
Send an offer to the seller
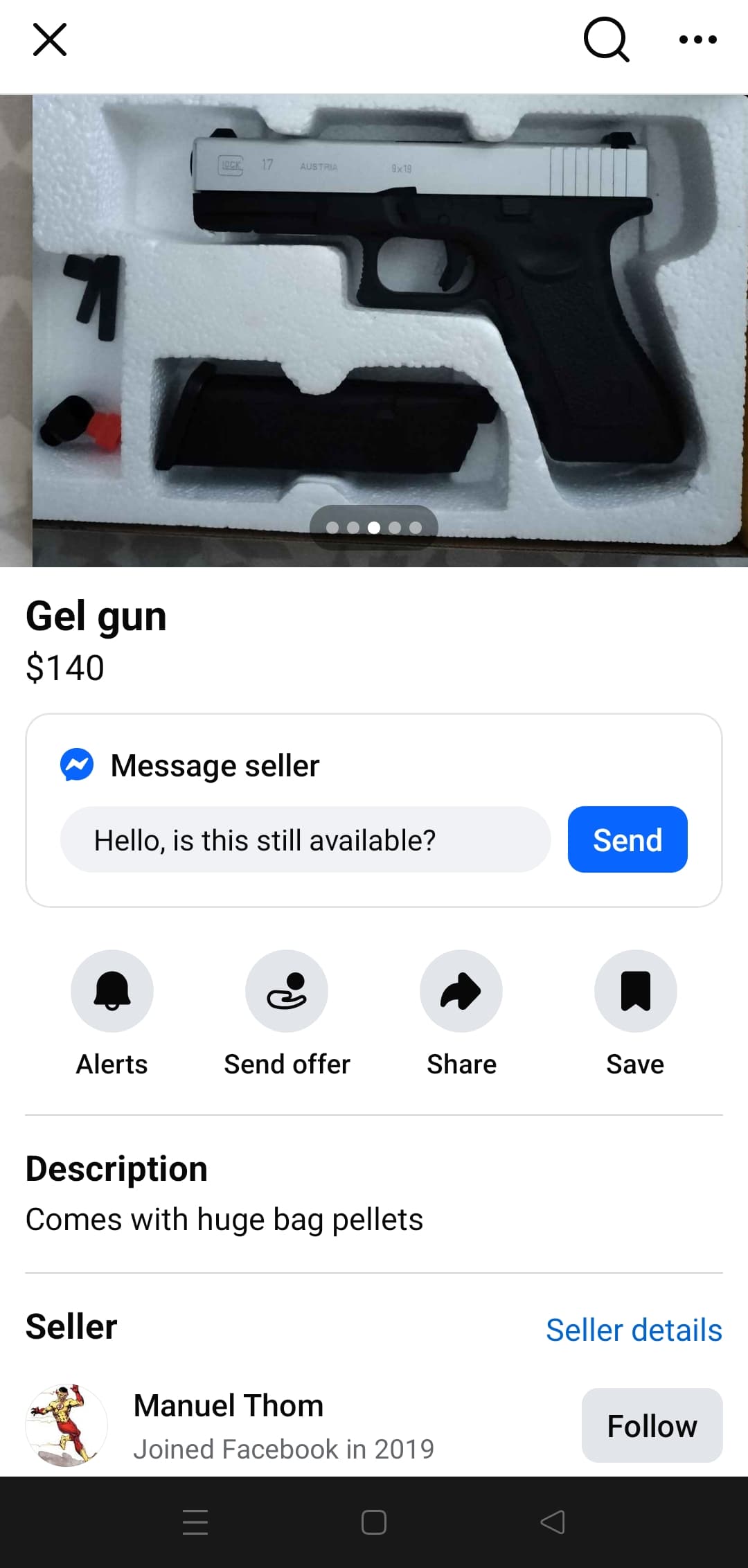[287, 991]
